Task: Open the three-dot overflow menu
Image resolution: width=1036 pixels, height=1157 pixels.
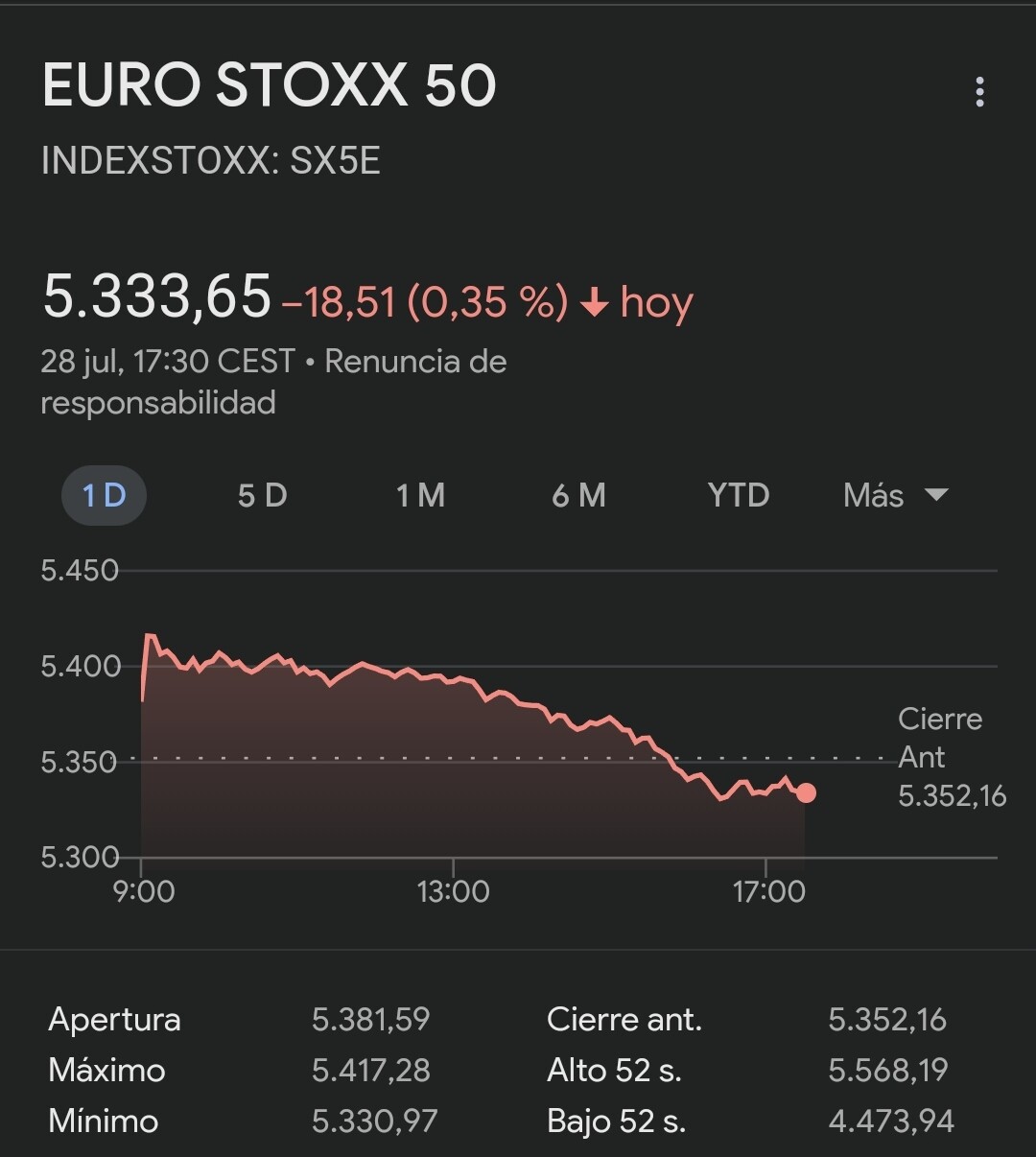Action: coord(979,92)
